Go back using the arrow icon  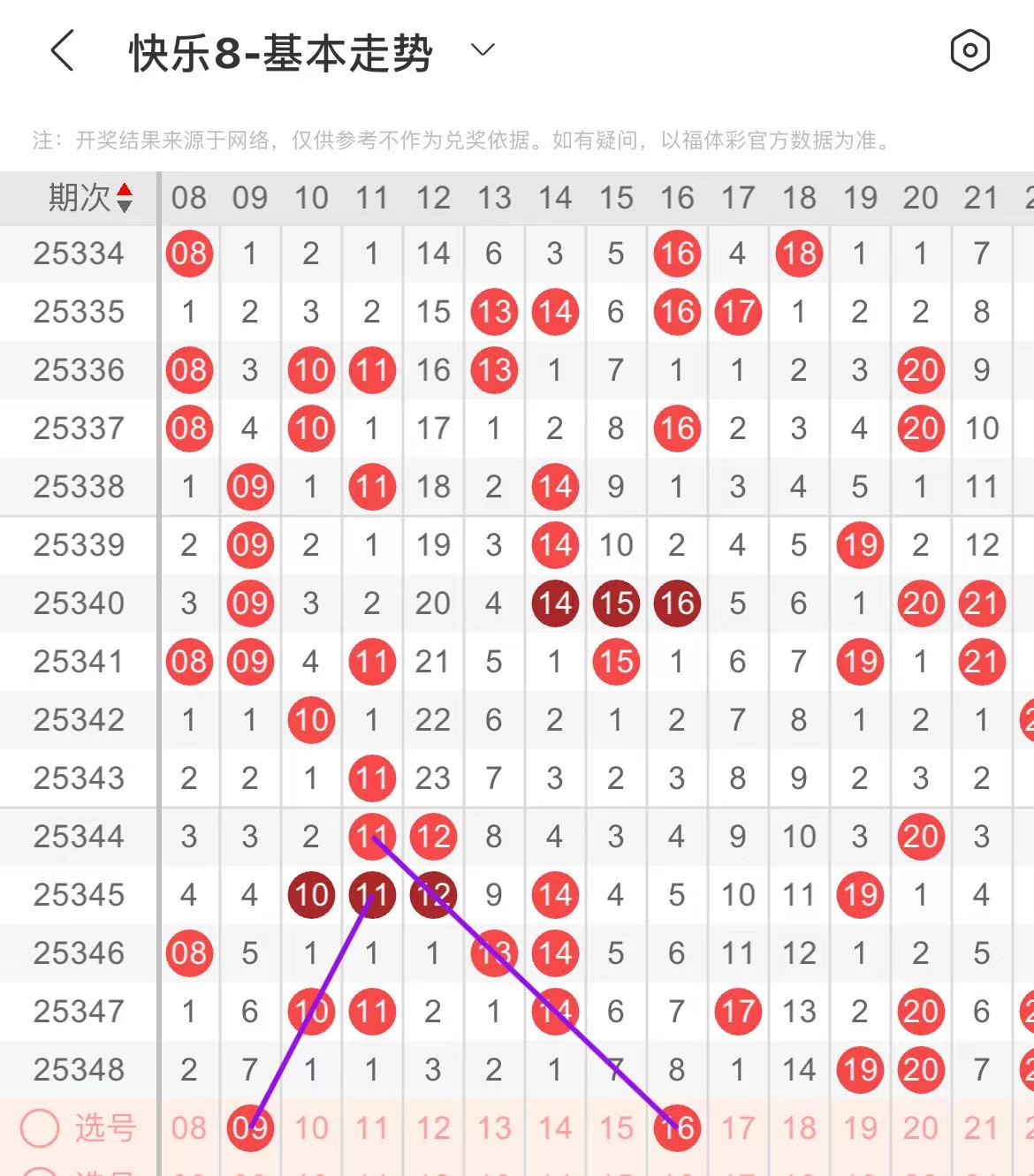tap(62, 50)
